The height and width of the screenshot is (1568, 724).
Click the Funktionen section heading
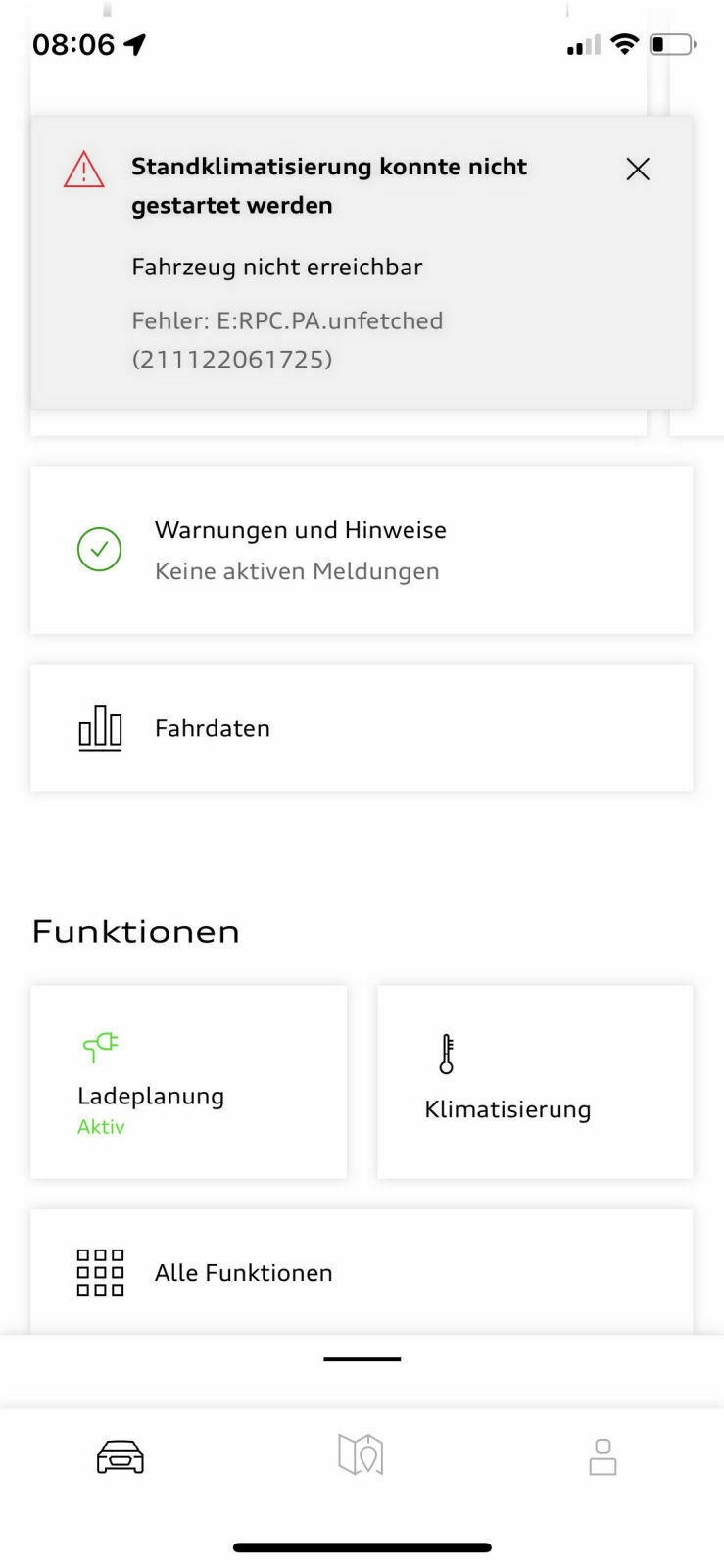pos(135,931)
